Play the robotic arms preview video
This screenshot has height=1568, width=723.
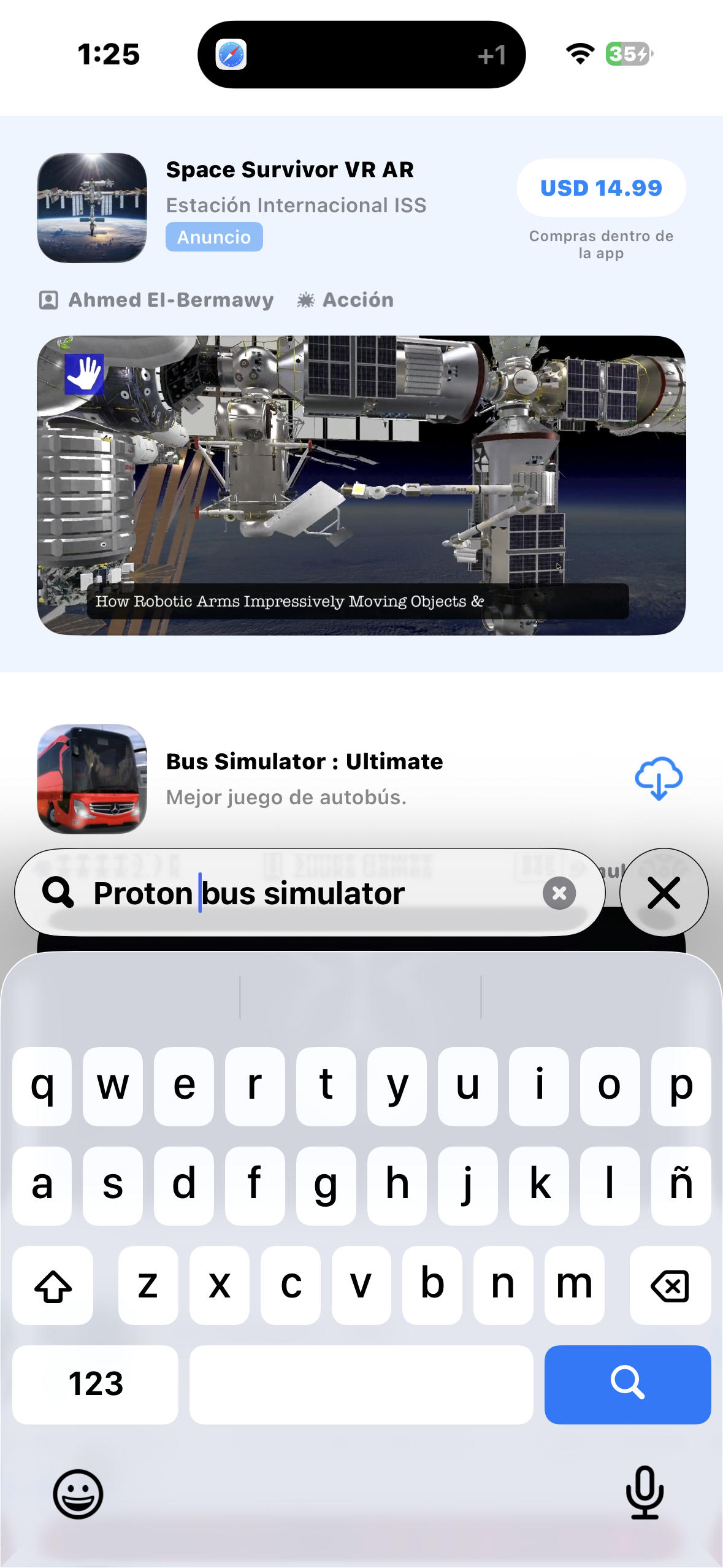(x=361, y=485)
